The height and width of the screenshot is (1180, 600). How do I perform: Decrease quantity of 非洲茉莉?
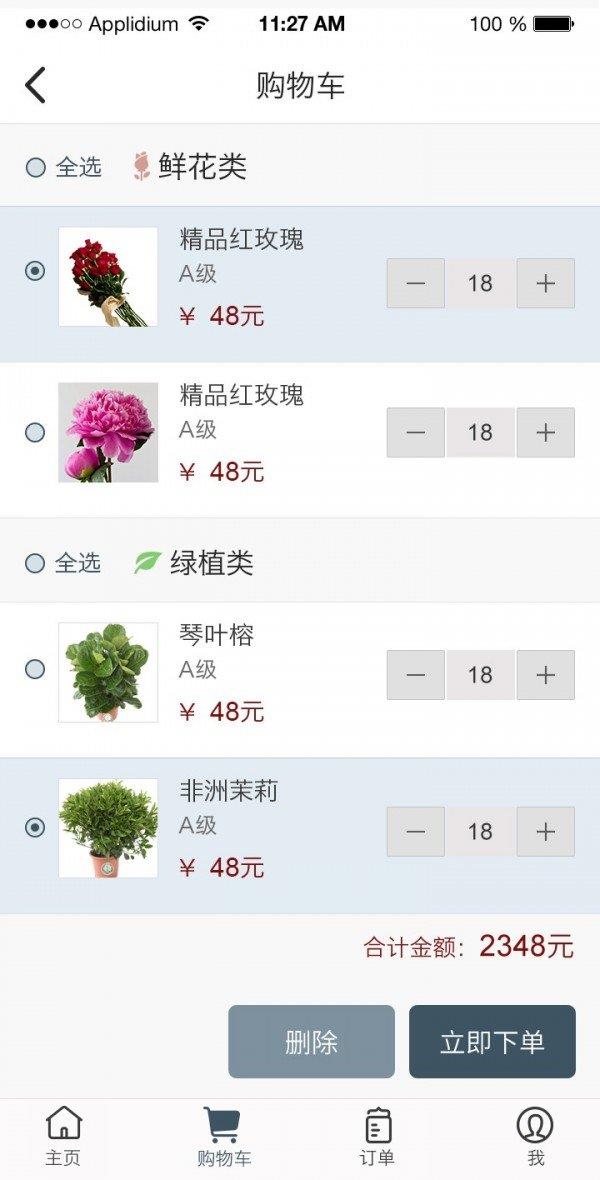416,831
